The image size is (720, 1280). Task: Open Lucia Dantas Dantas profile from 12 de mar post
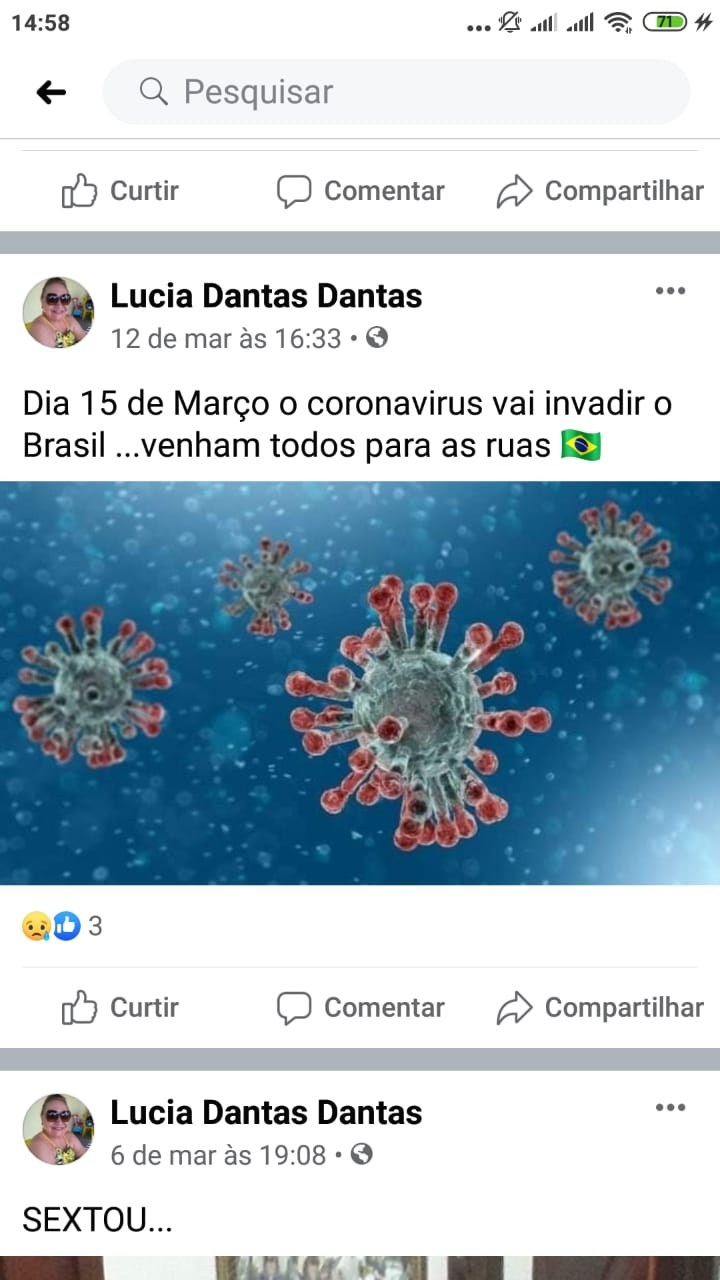(x=266, y=296)
